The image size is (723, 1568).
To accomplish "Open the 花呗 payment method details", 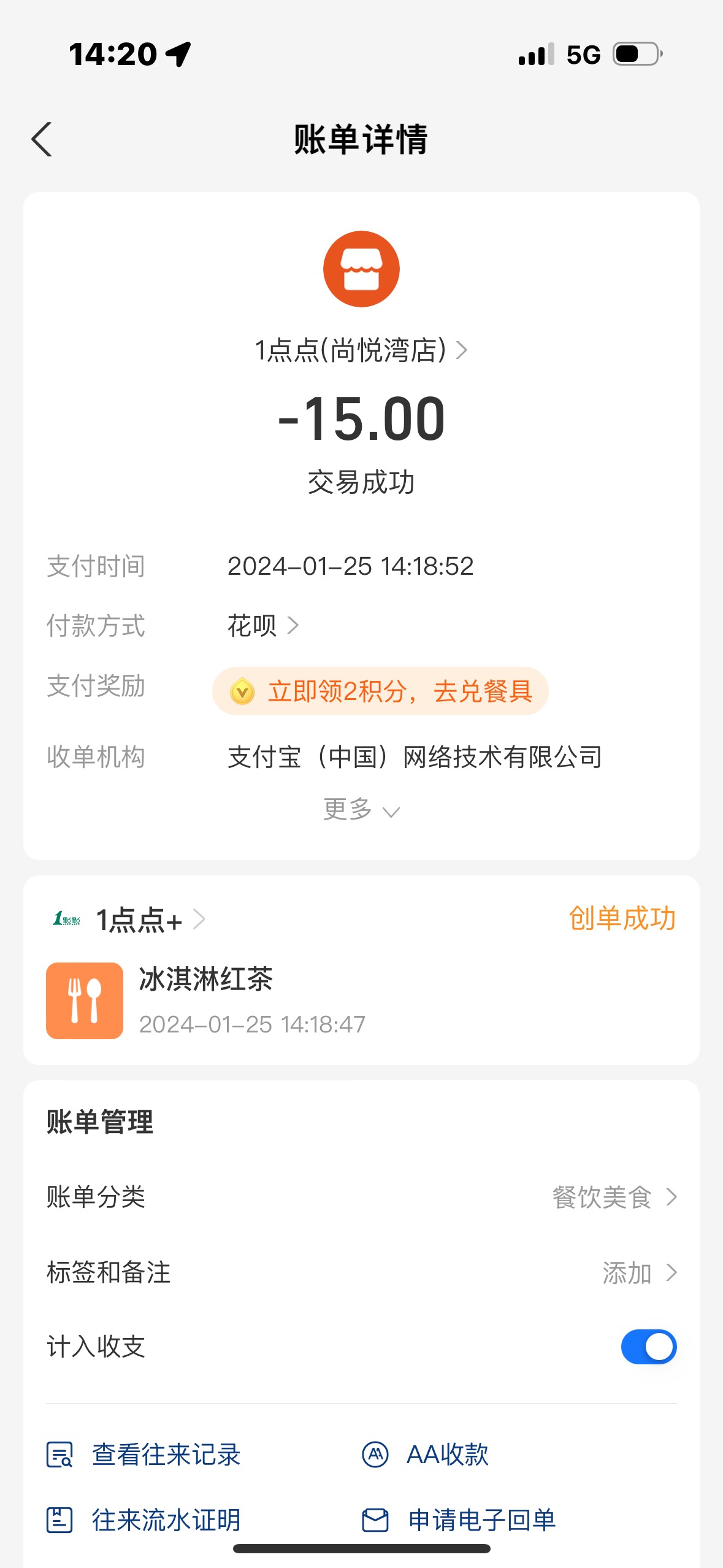I will pyautogui.click(x=263, y=626).
